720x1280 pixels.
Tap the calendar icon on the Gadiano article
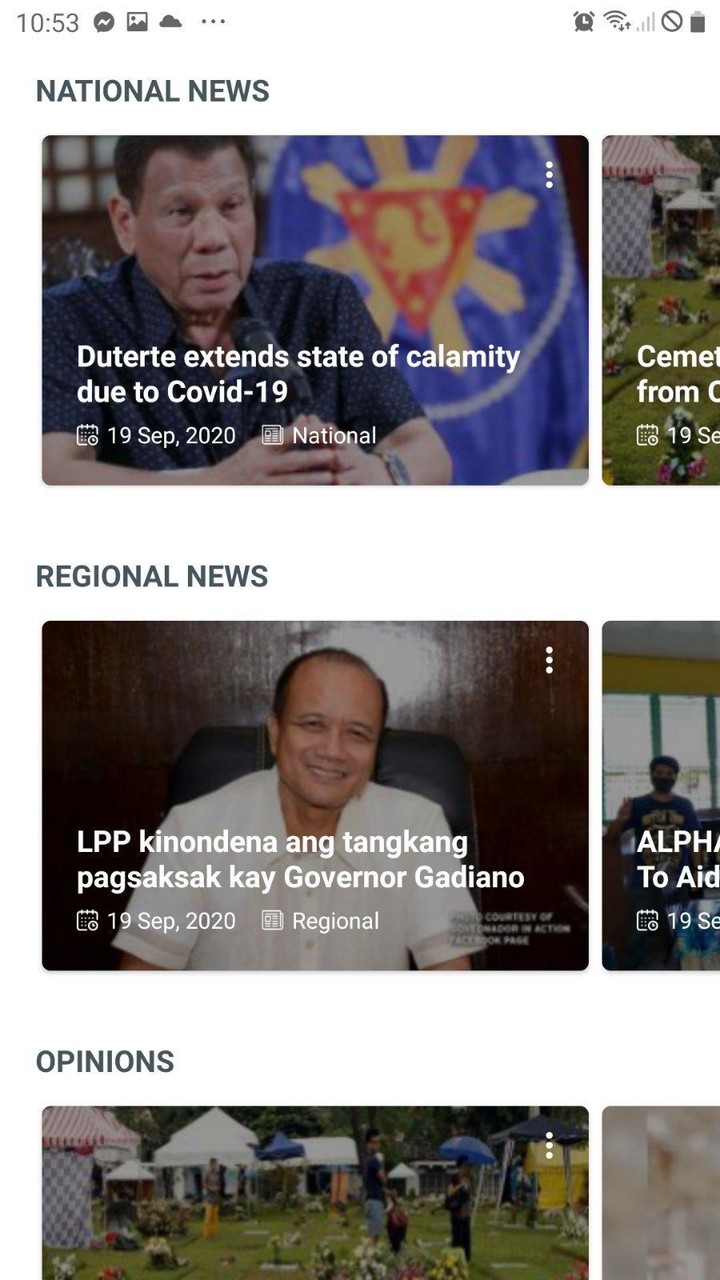tap(87, 920)
